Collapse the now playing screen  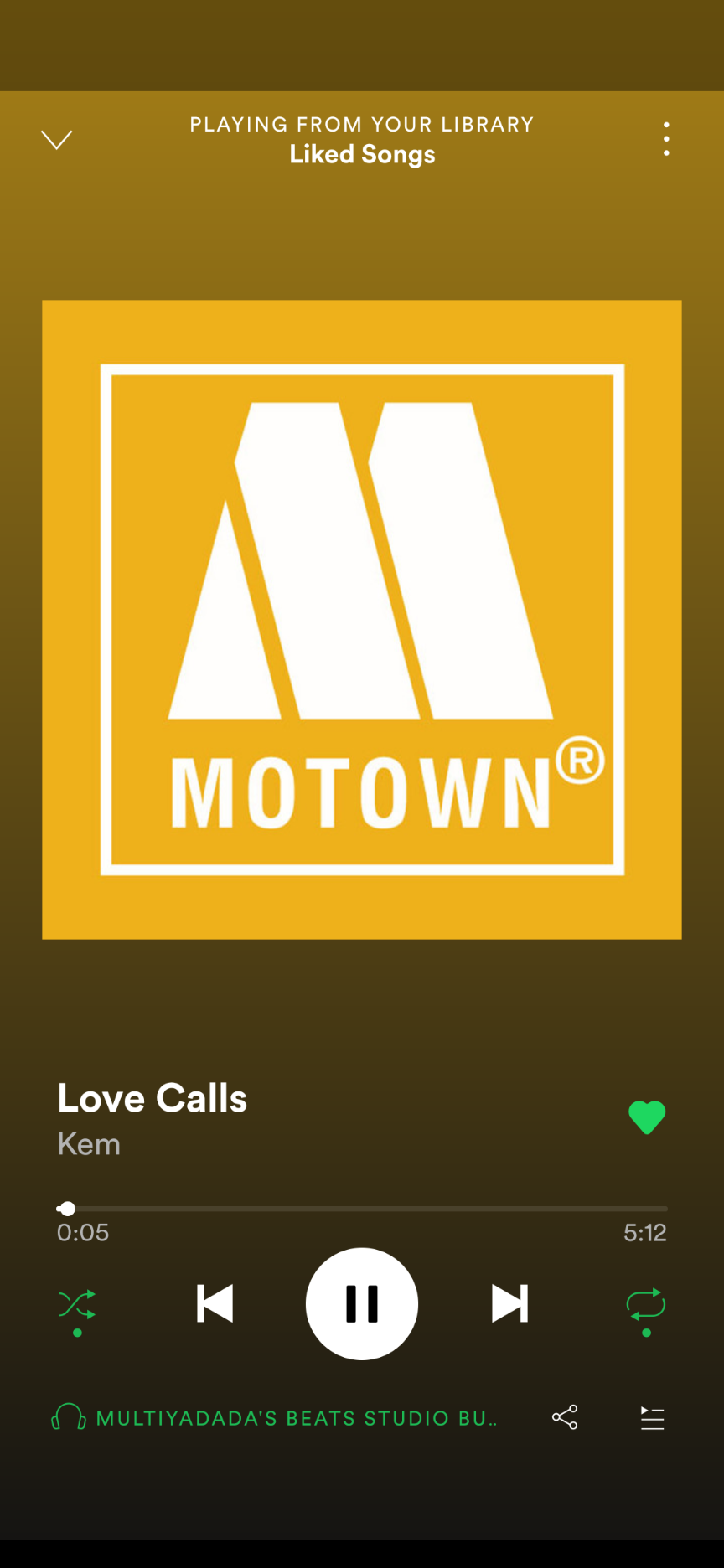57,139
